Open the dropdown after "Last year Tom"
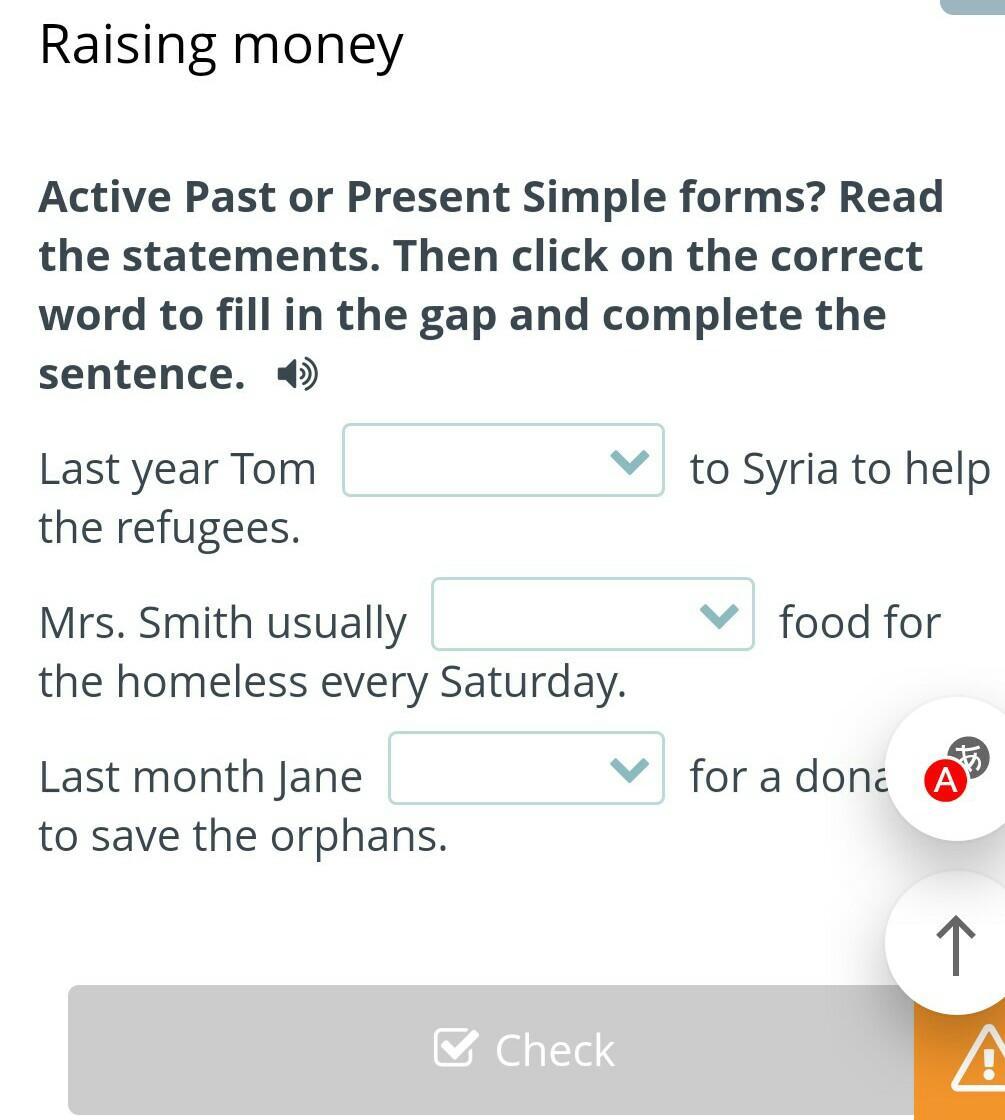The image size is (1005, 1120). pos(503,461)
